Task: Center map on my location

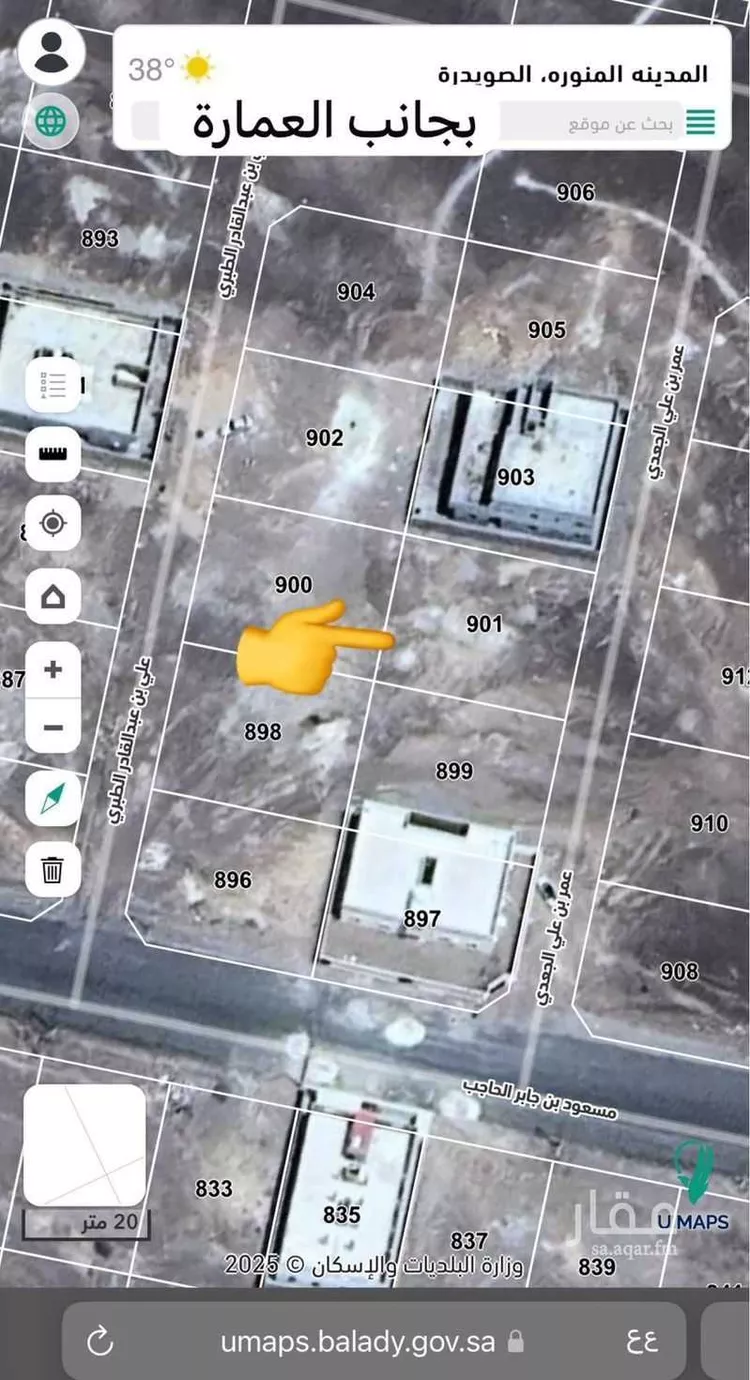Action: coord(53,523)
